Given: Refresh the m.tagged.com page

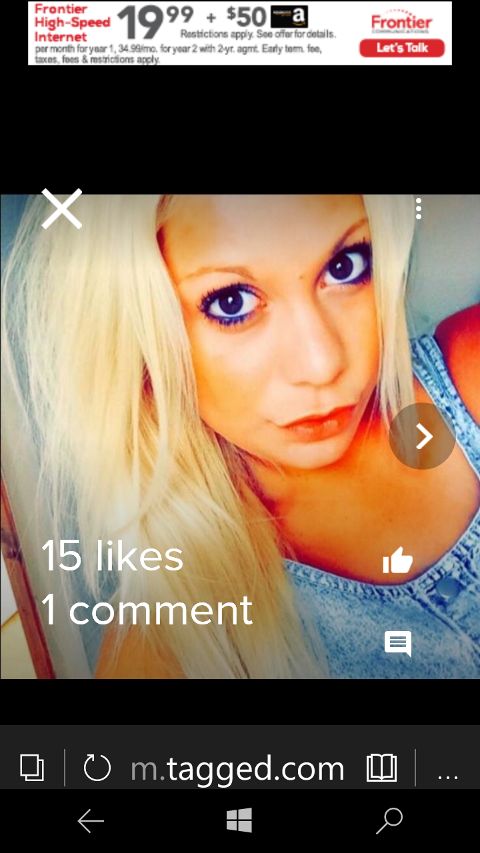Looking at the screenshot, I should click(x=97, y=768).
